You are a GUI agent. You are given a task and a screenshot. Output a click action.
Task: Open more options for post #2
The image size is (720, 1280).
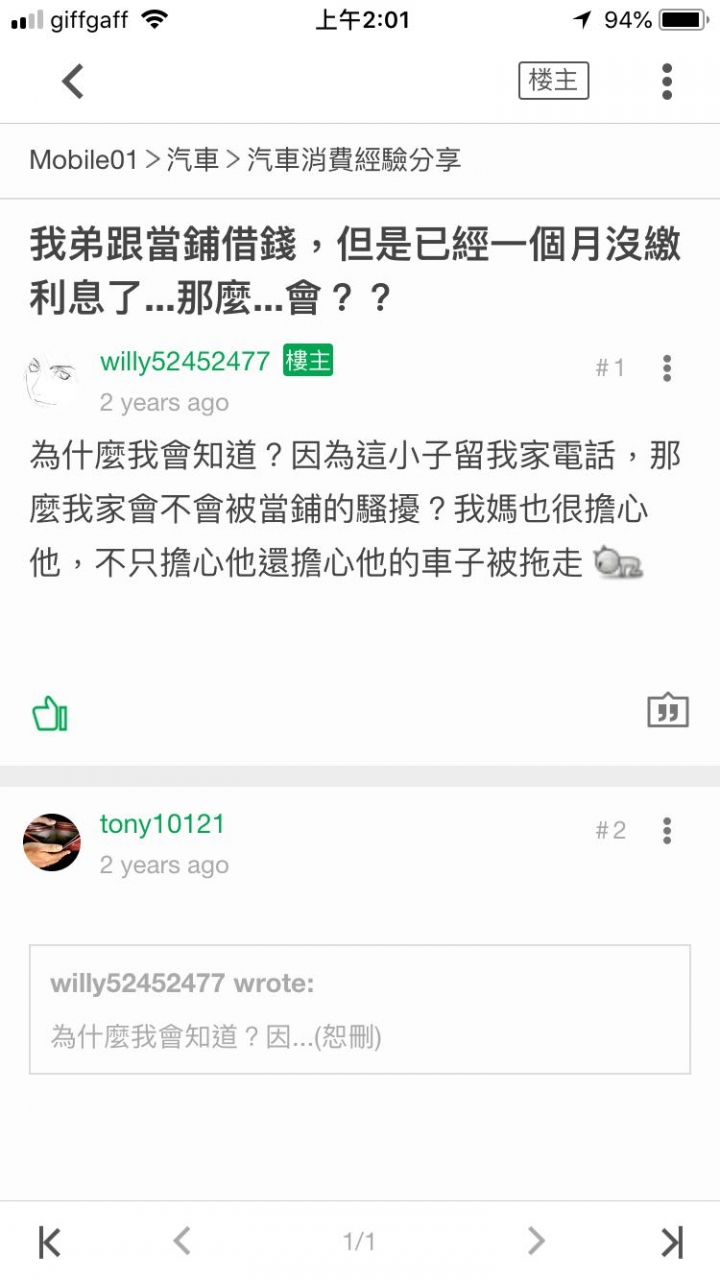pos(667,830)
